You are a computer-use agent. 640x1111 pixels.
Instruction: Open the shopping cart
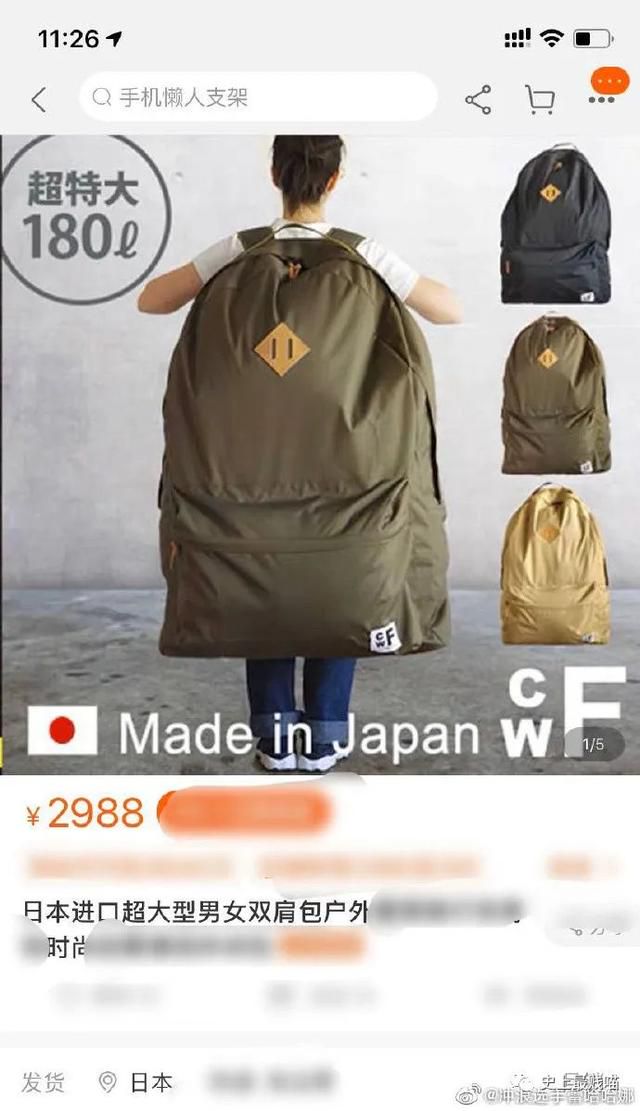[540, 100]
